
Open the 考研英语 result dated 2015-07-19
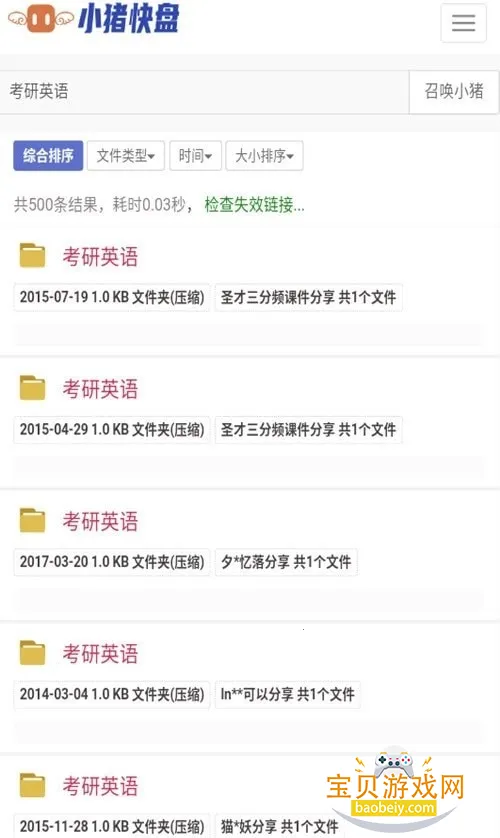(100, 257)
